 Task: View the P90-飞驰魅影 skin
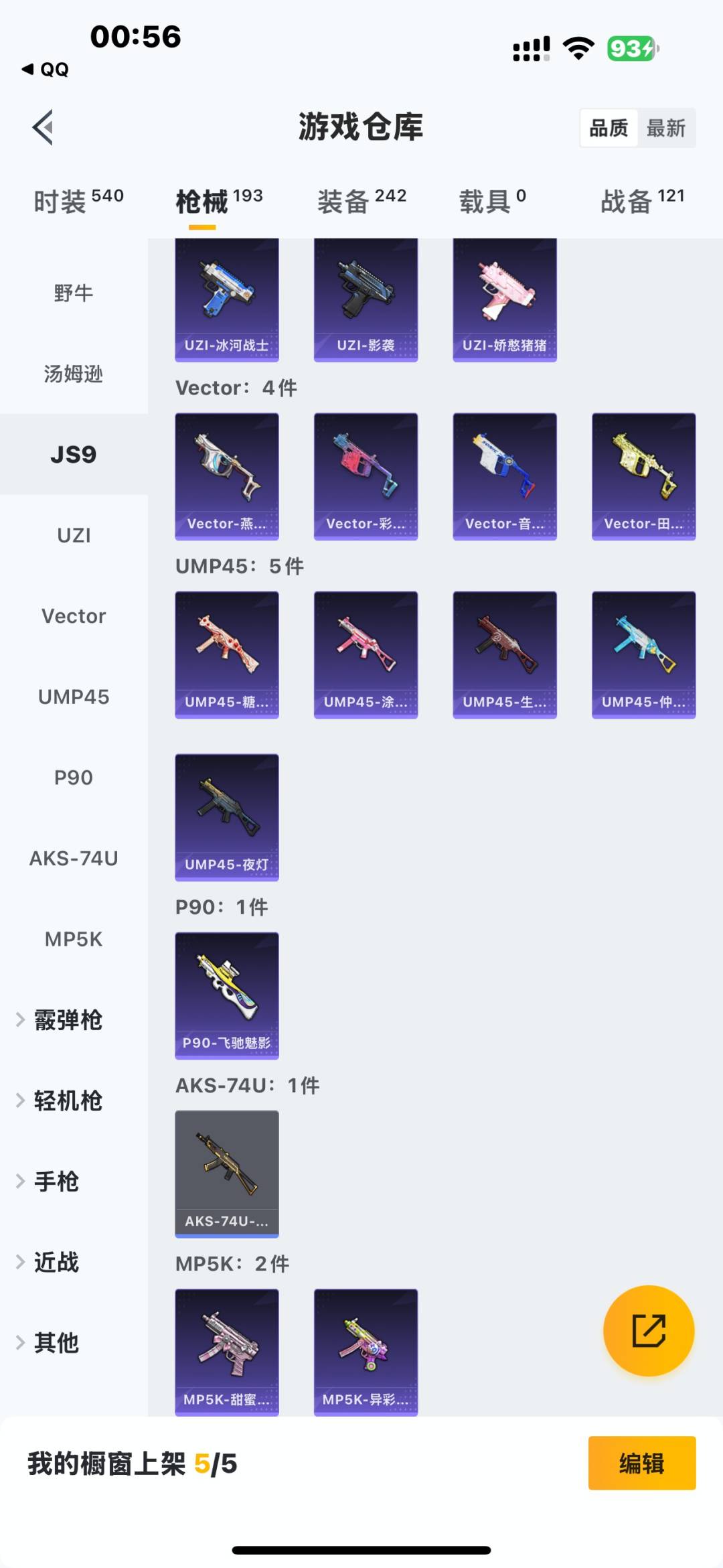pos(227,995)
